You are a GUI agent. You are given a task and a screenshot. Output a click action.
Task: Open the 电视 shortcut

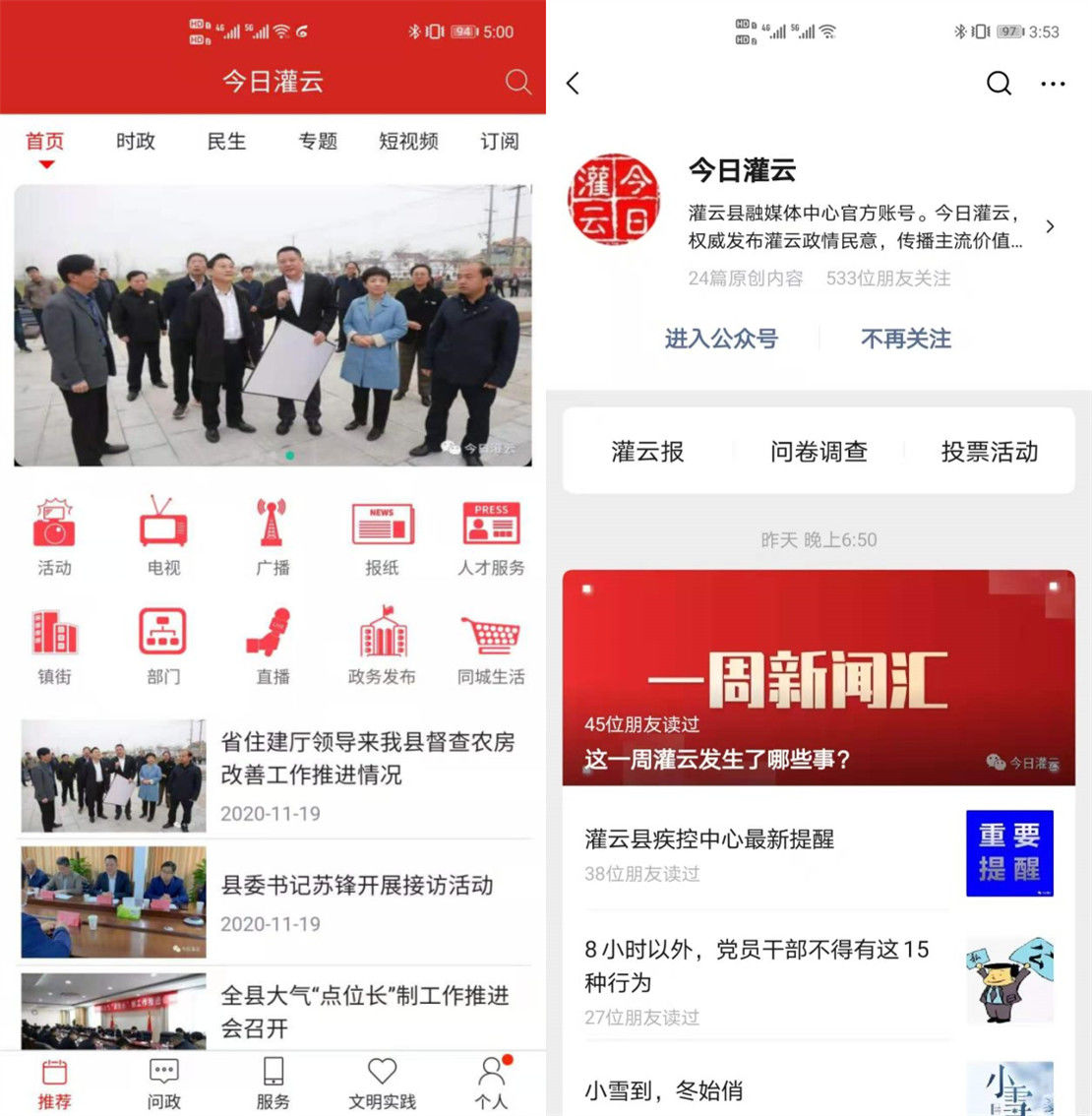pyautogui.click(x=163, y=535)
